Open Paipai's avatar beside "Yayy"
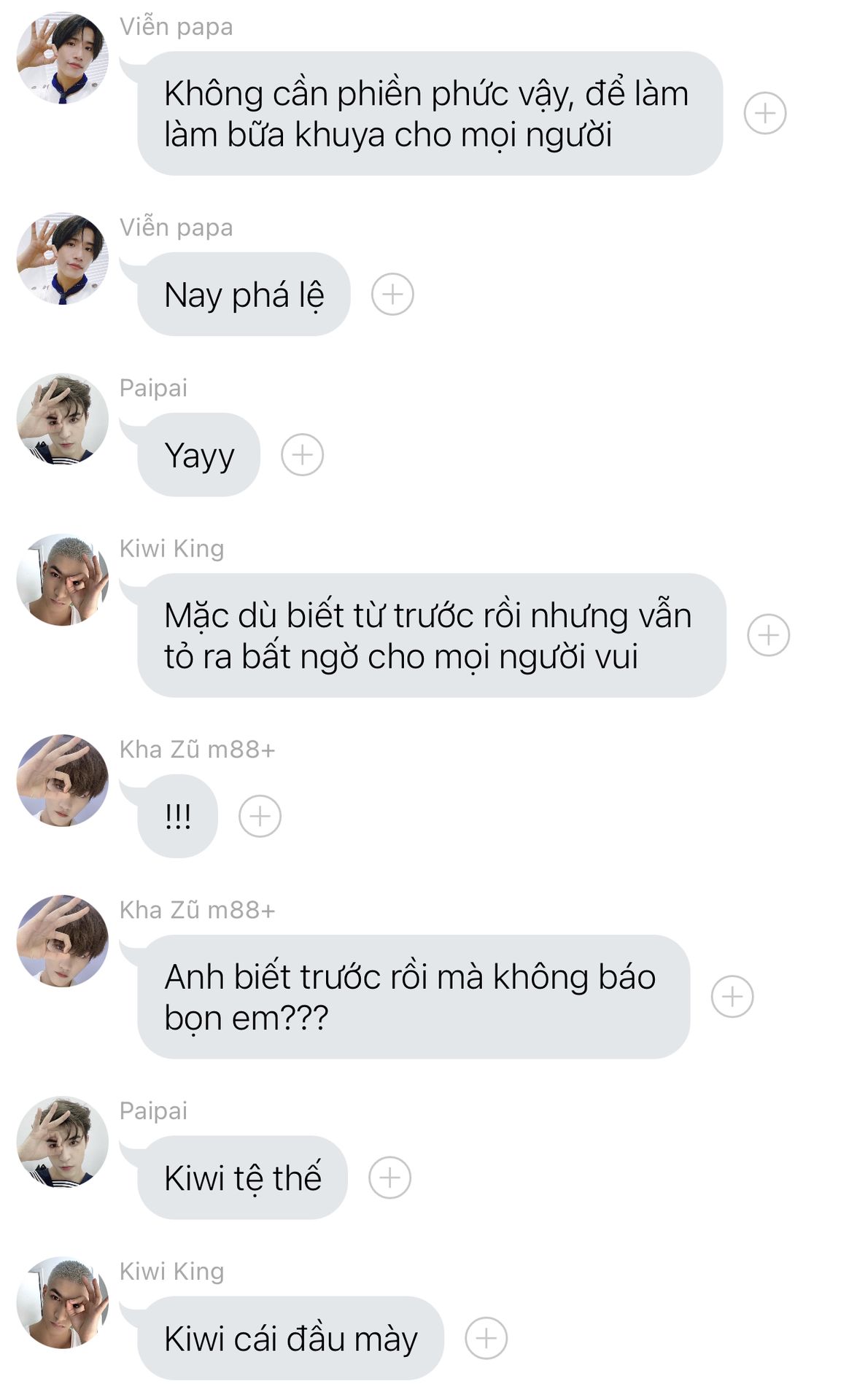849x1400 pixels. point(63,419)
